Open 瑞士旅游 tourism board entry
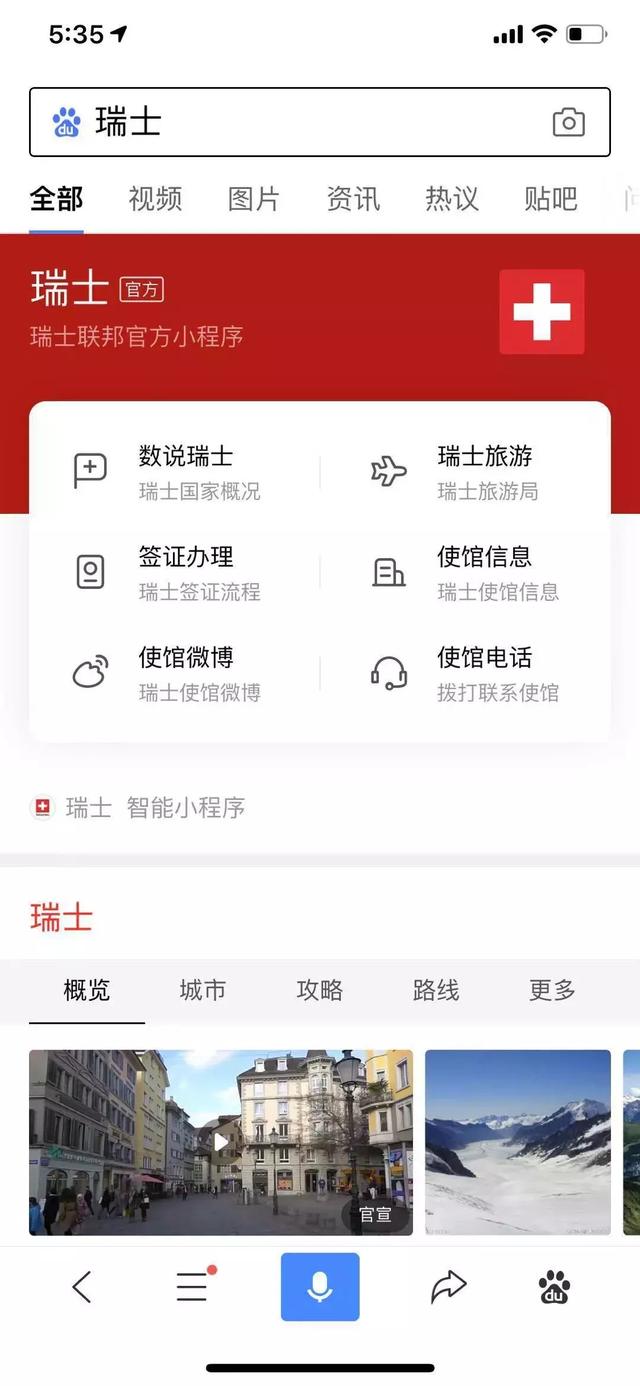640x1386 pixels. click(x=485, y=472)
